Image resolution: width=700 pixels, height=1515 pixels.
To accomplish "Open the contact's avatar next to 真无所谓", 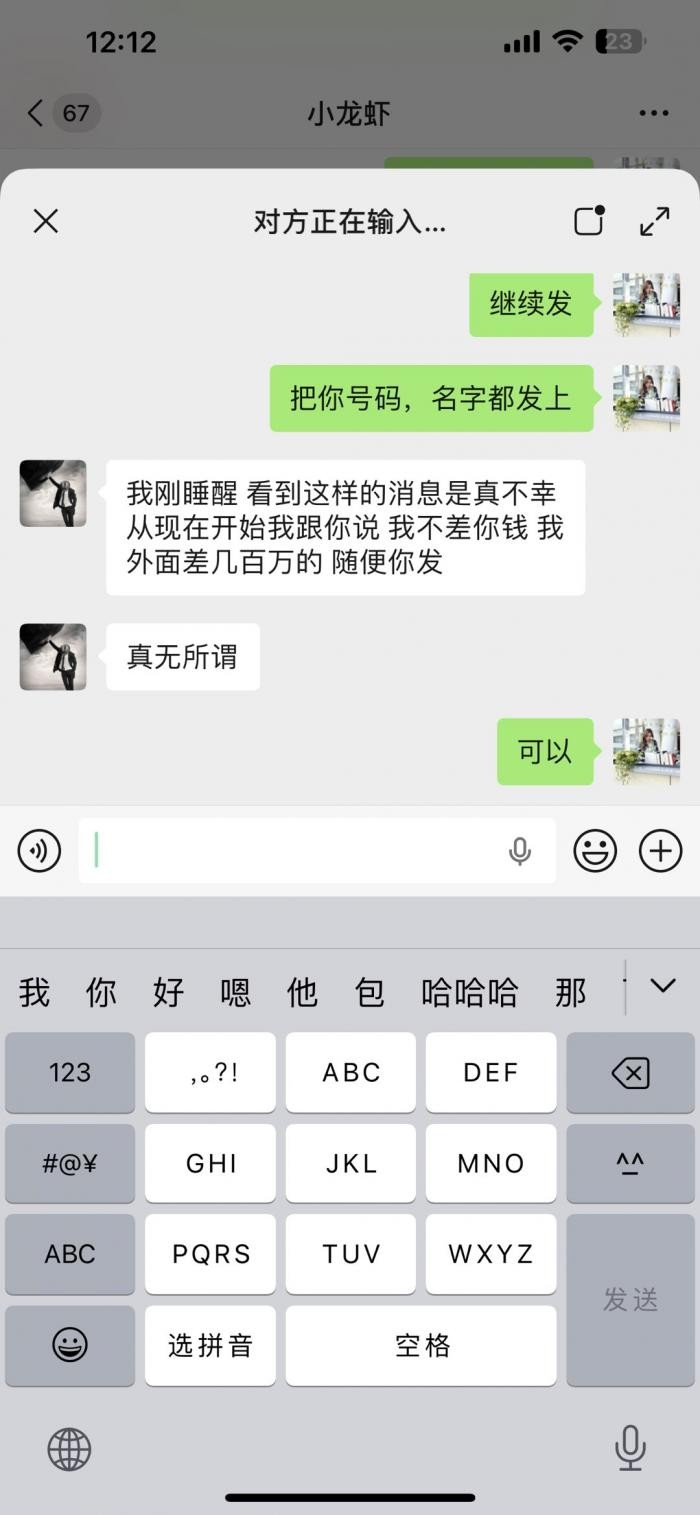I will (53, 657).
